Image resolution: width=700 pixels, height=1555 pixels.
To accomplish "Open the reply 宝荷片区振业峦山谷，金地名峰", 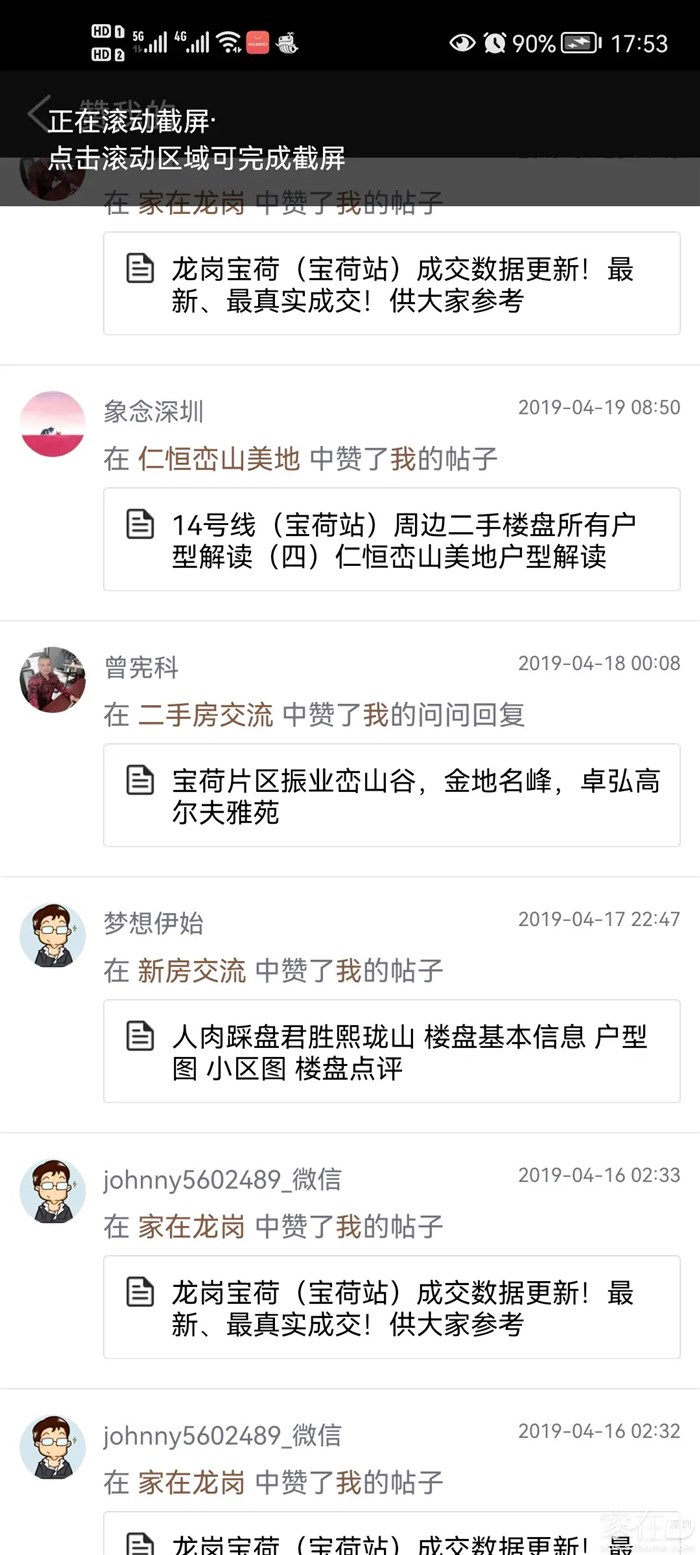I will (x=391, y=796).
